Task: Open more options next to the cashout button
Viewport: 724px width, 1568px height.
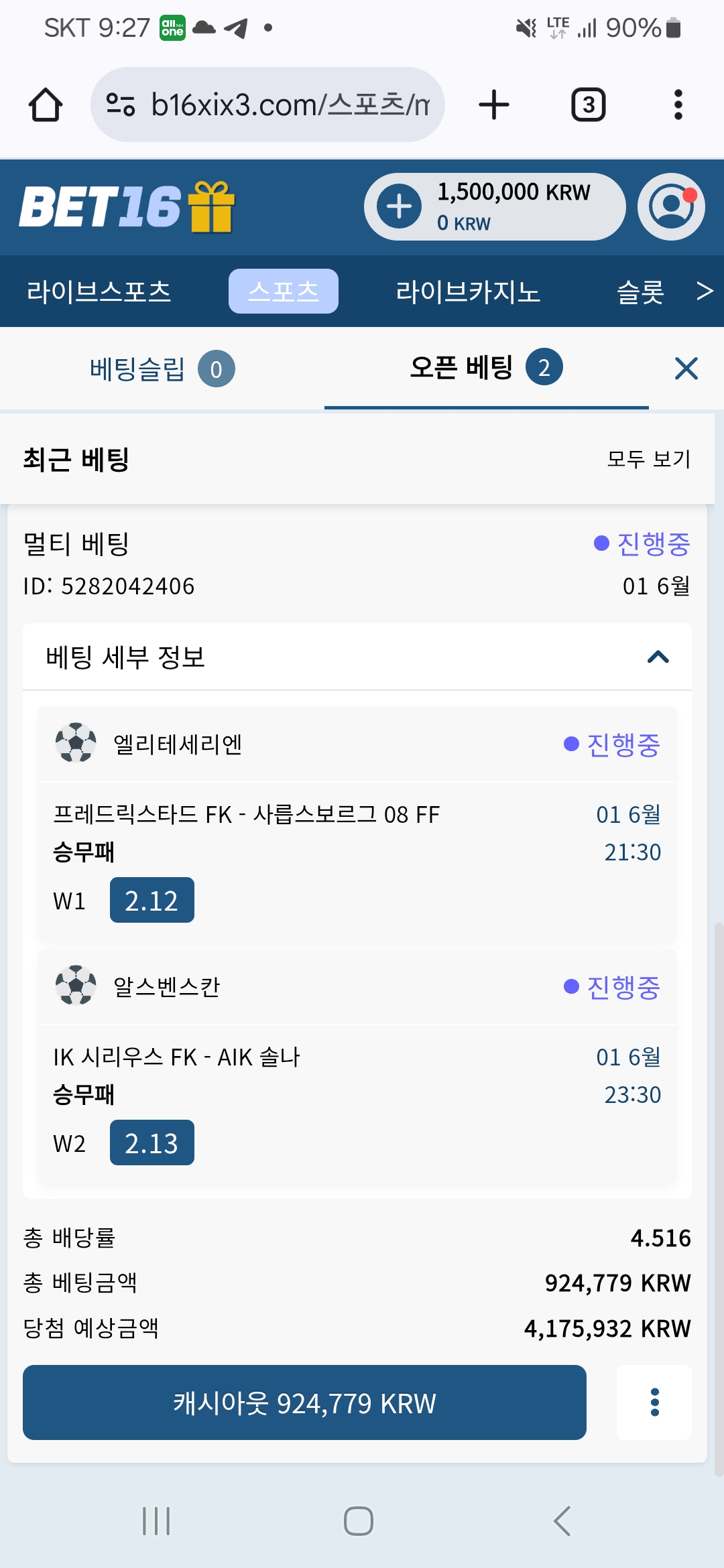Action: click(654, 1402)
